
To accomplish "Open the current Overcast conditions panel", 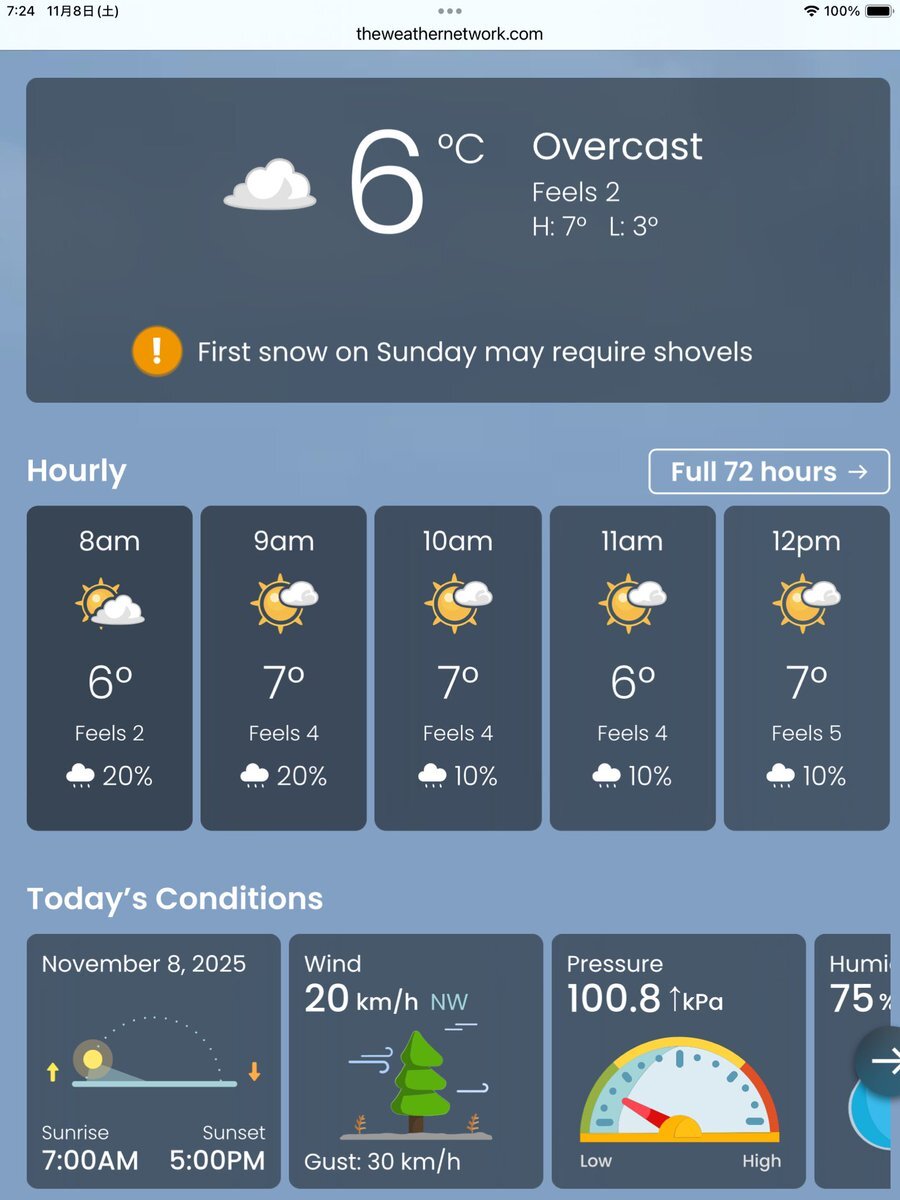I will 458,190.
